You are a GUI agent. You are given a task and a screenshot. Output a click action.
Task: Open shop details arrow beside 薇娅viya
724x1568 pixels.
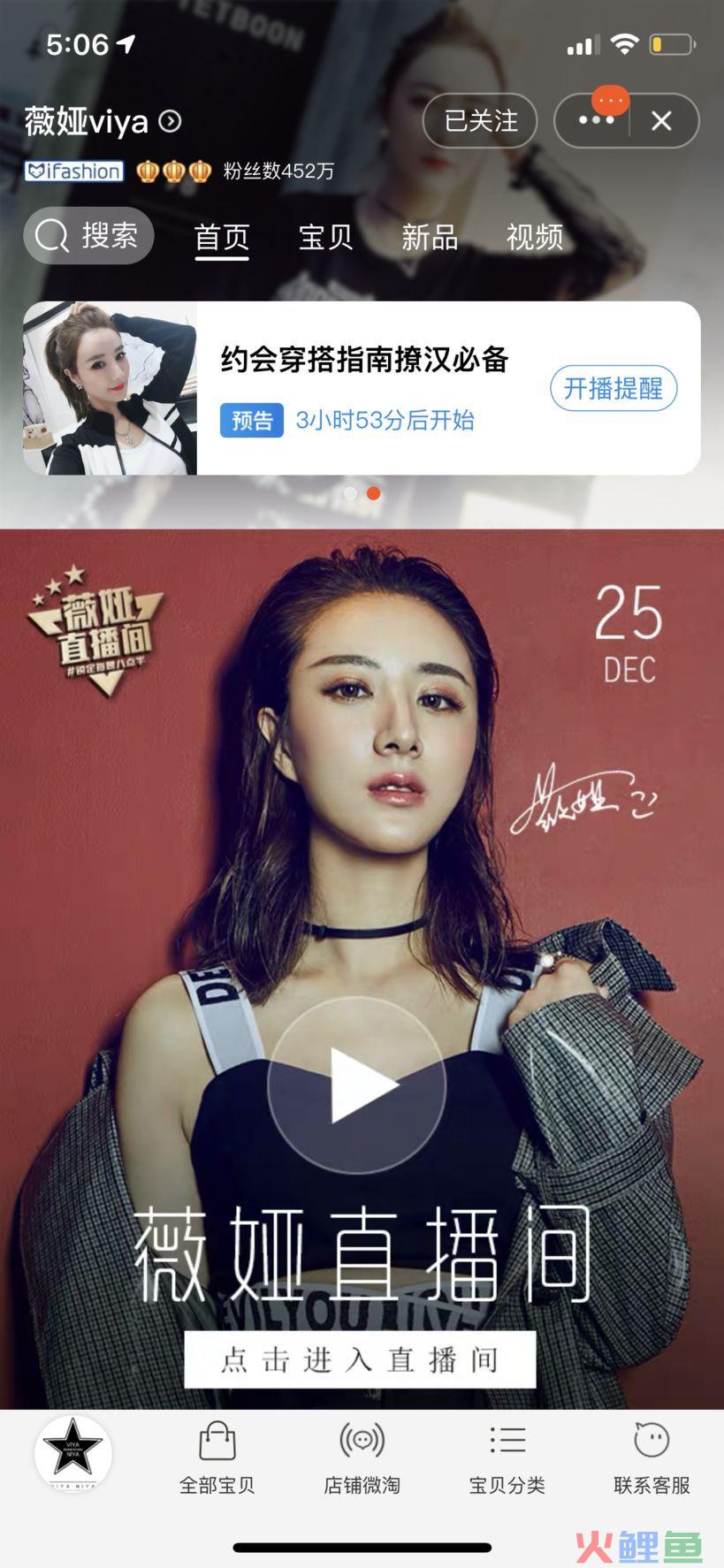(x=170, y=121)
